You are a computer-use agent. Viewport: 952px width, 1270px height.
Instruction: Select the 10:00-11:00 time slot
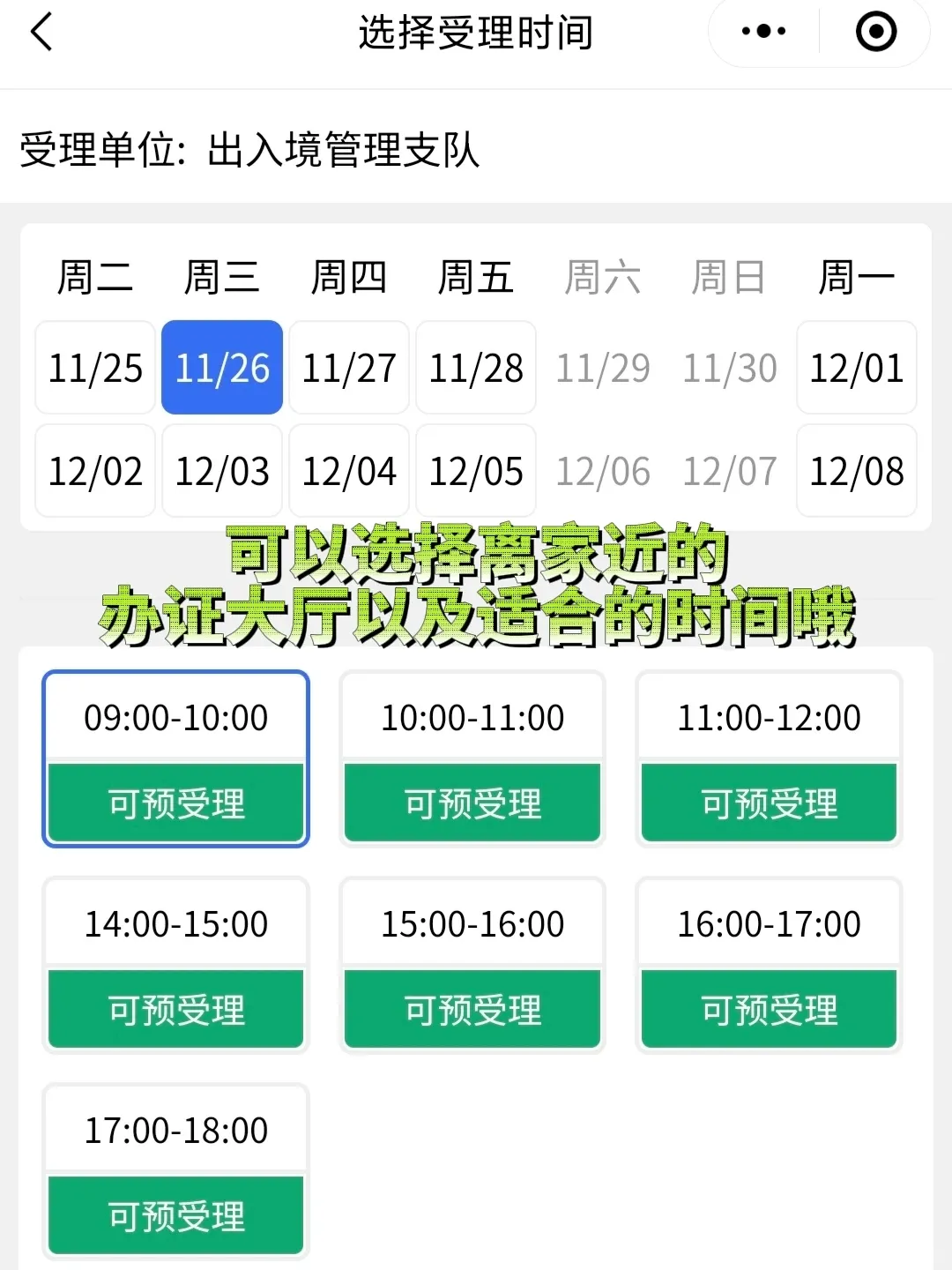coord(472,758)
